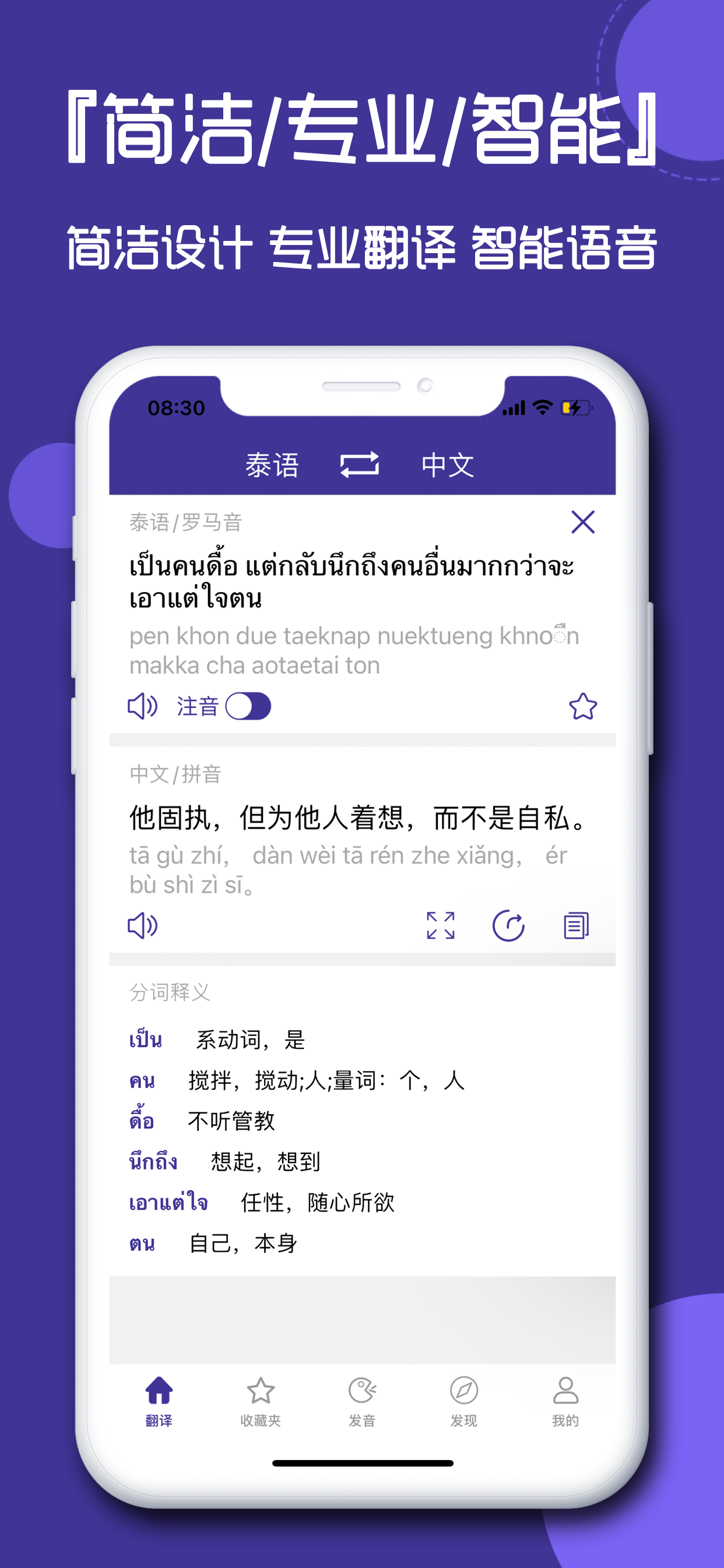Swap translation direction with the arrows icon
The height and width of the screenshot is (1568, 724).
[x=361, y=465]
